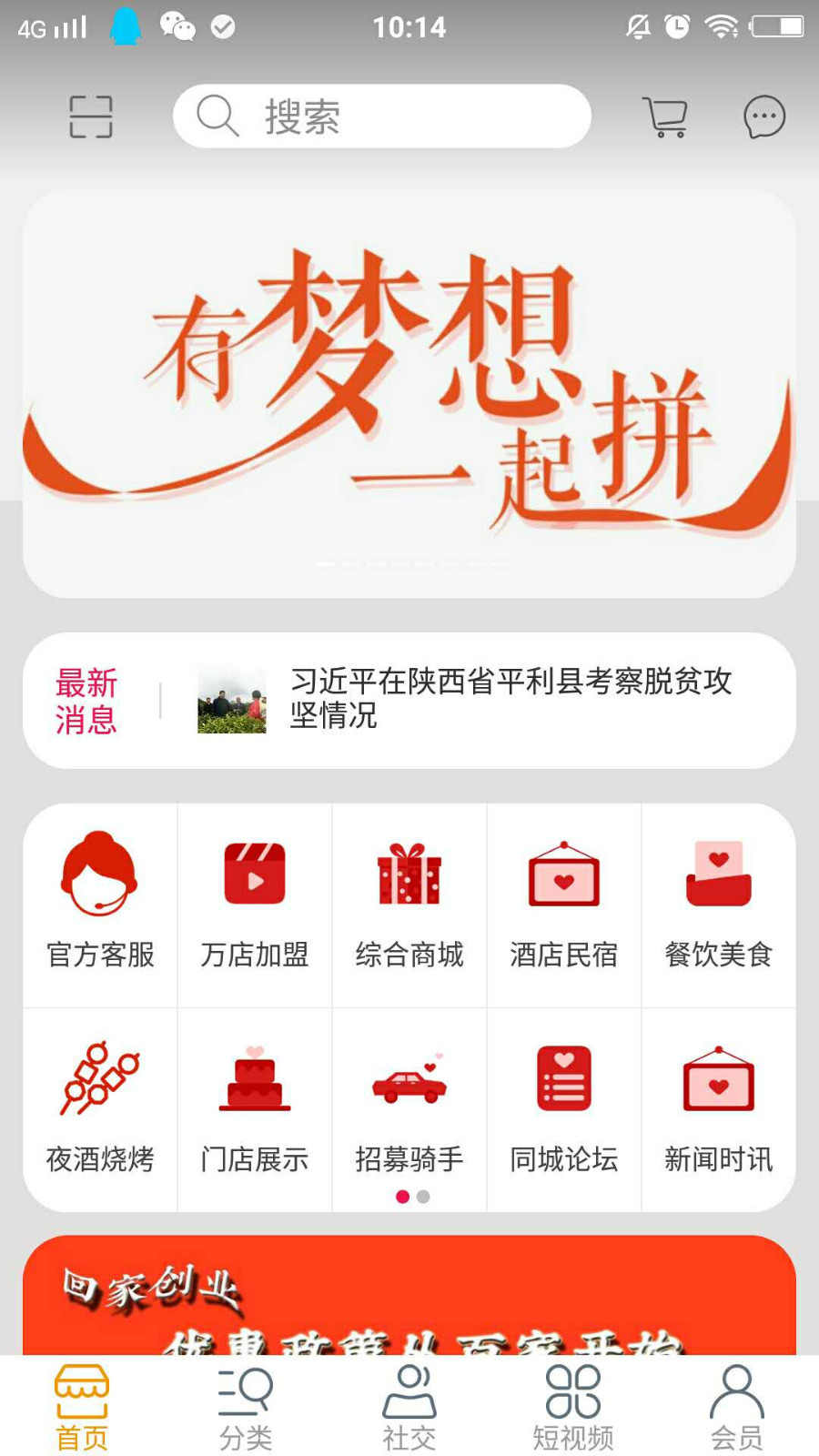
Task: Open the shopping cart
Action: (665, 117)
